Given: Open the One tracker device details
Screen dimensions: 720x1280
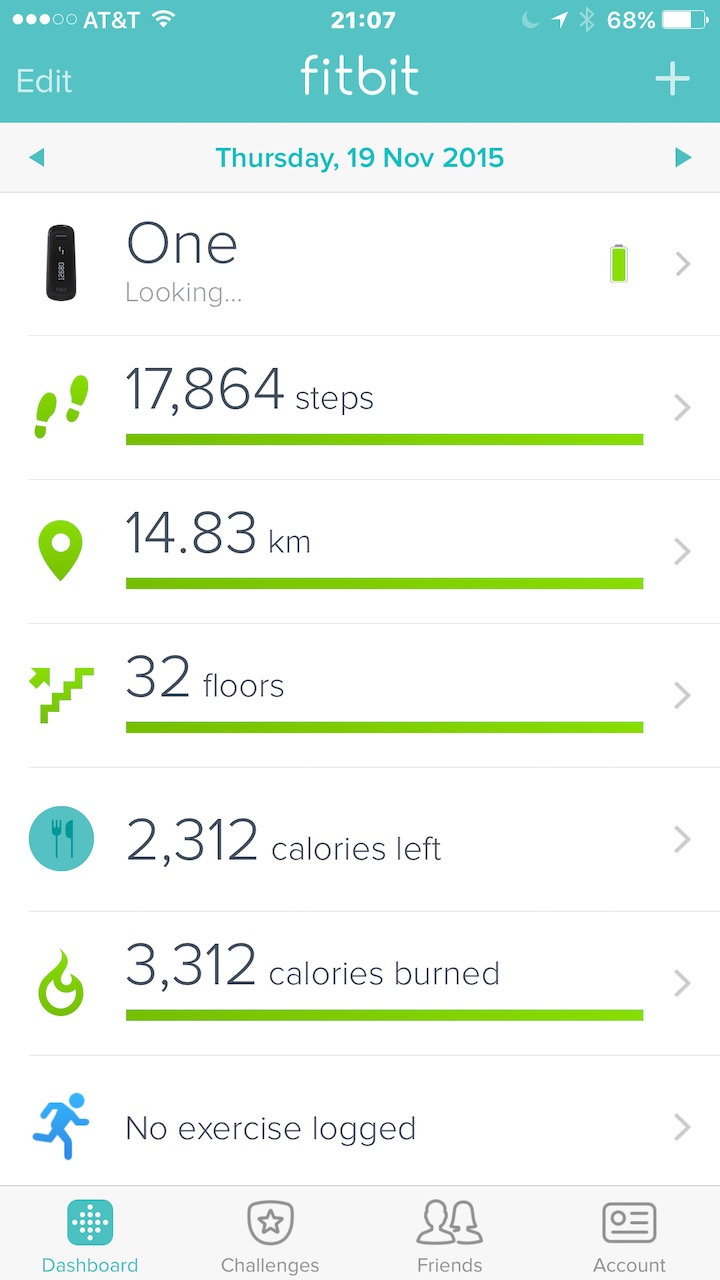Looking at the screenshot, I should click(360, 264).
